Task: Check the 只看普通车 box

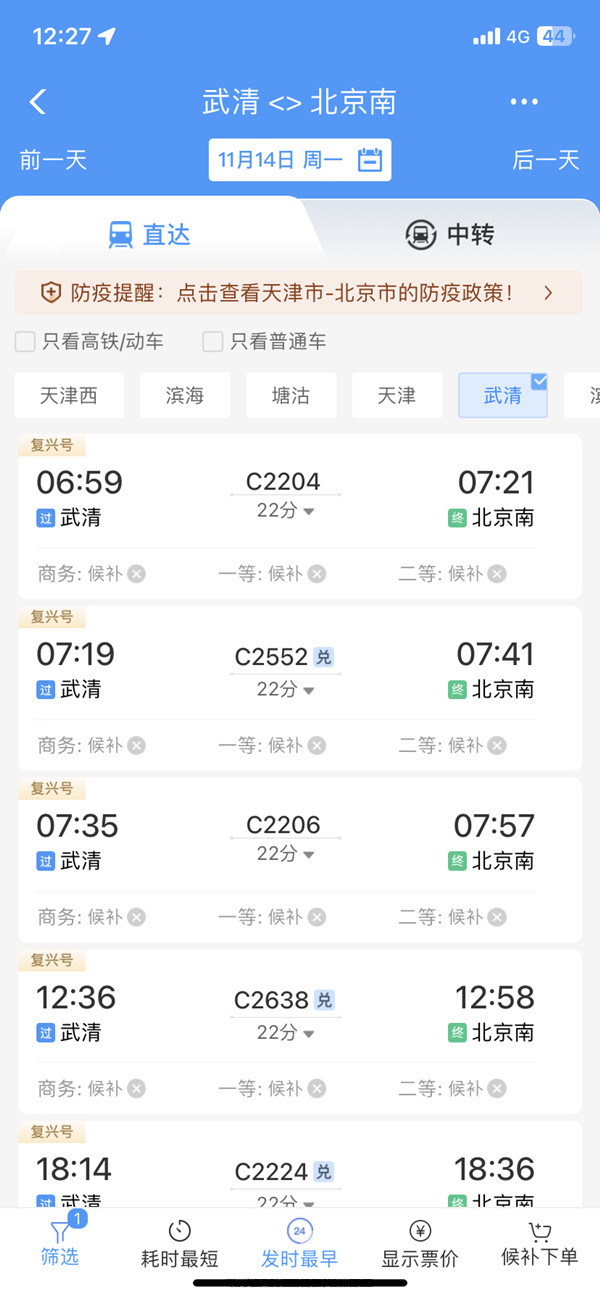Action: click(x=213, y=342)
